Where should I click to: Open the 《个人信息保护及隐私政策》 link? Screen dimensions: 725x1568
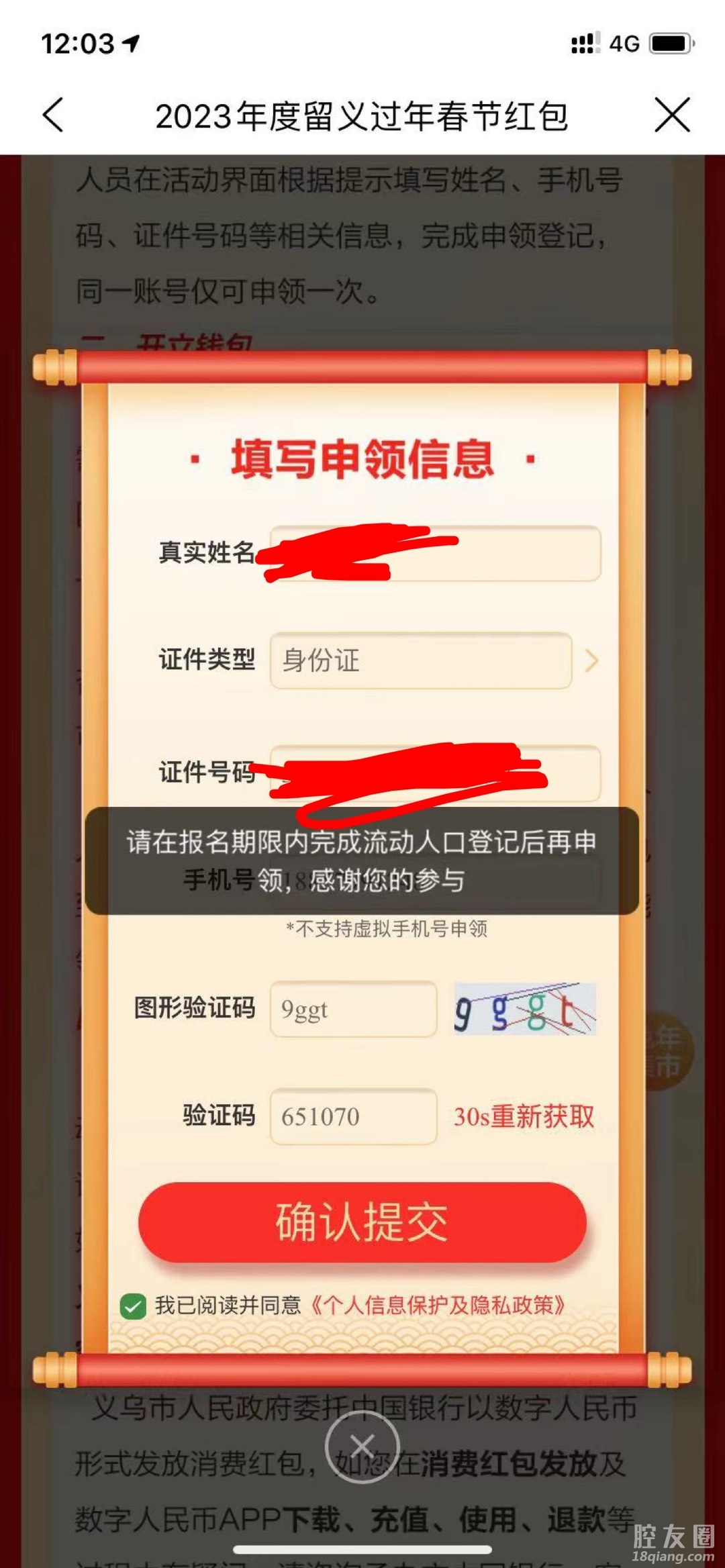coord(438,1306)
